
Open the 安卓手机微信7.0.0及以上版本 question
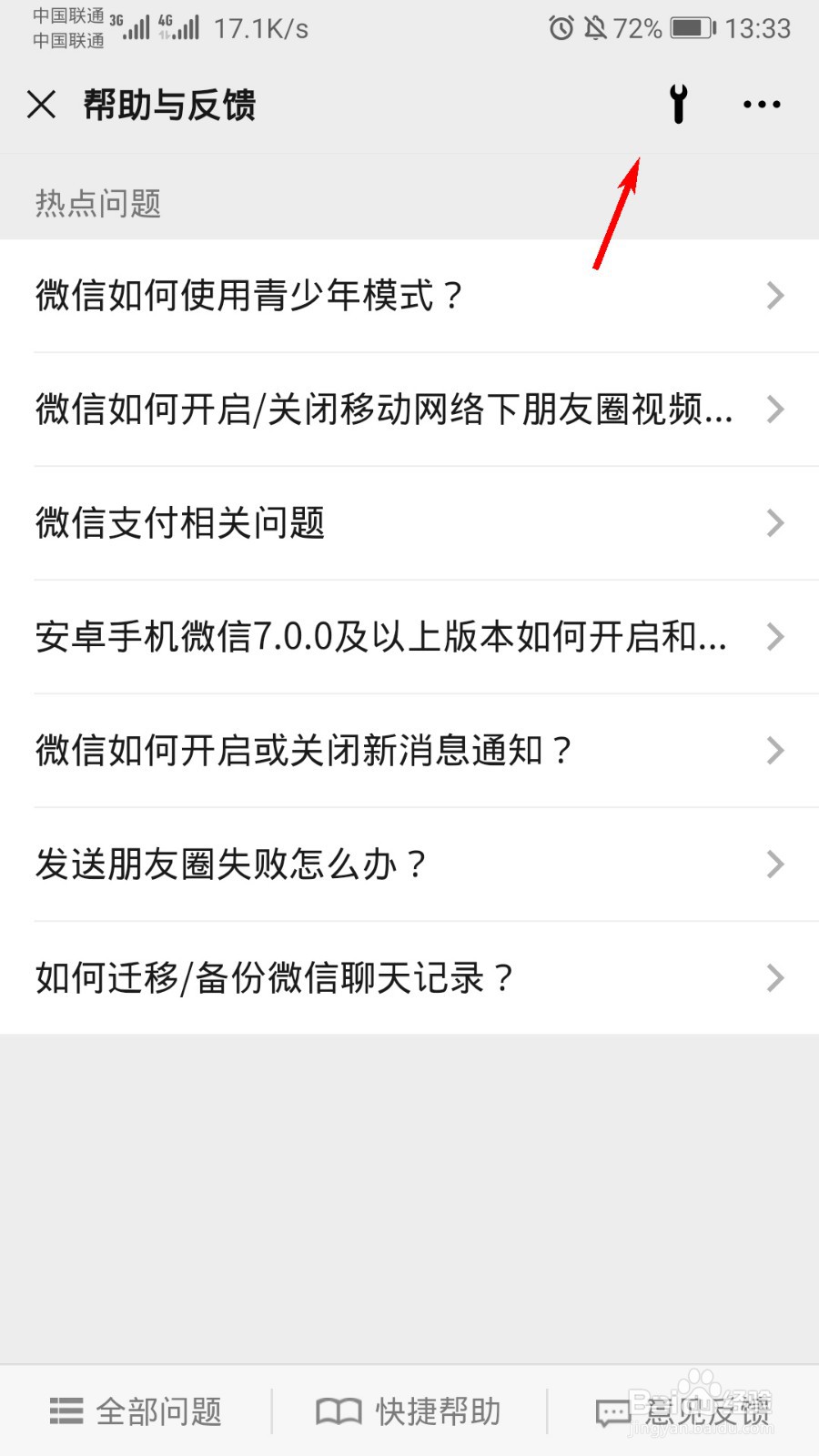coord(409,637)
